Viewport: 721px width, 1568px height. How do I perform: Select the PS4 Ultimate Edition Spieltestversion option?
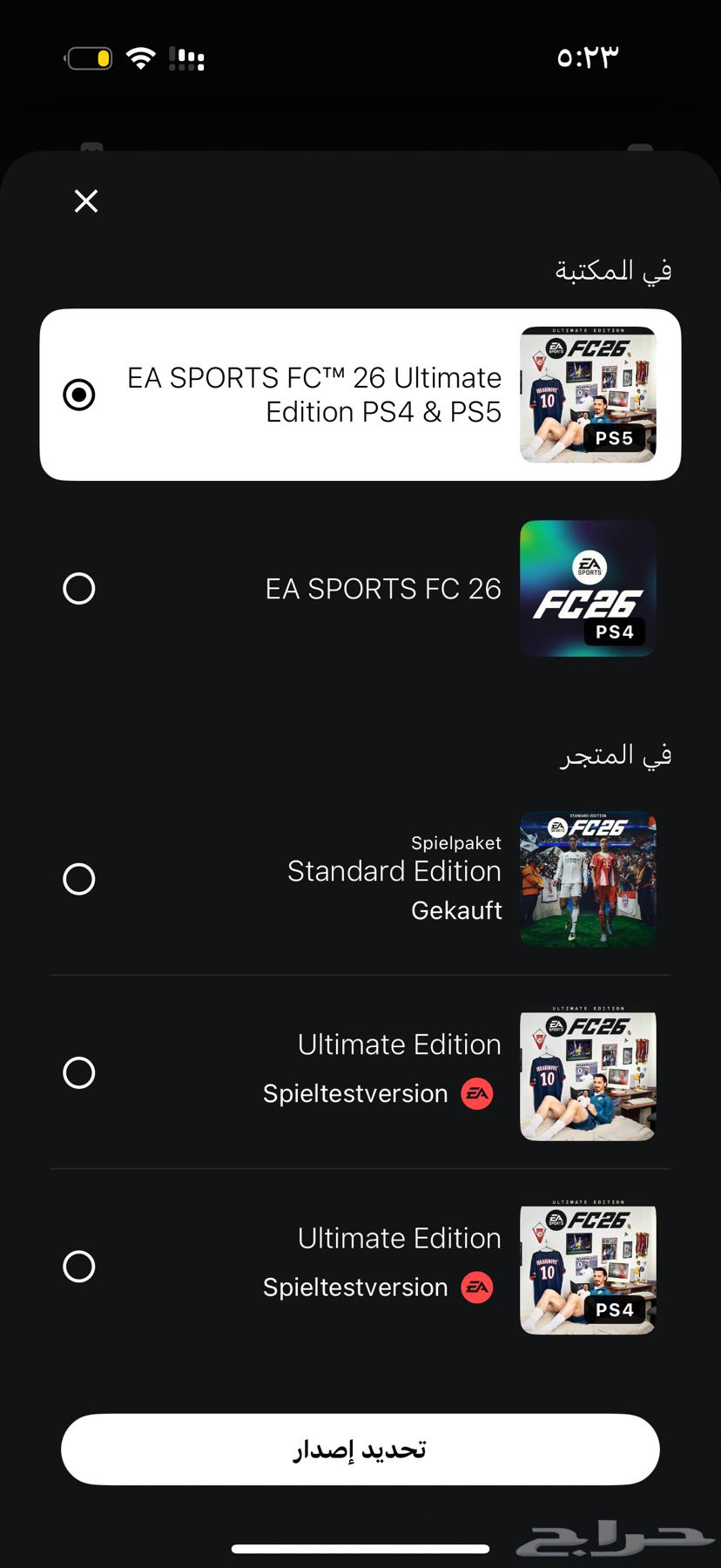pos(79,1267)
